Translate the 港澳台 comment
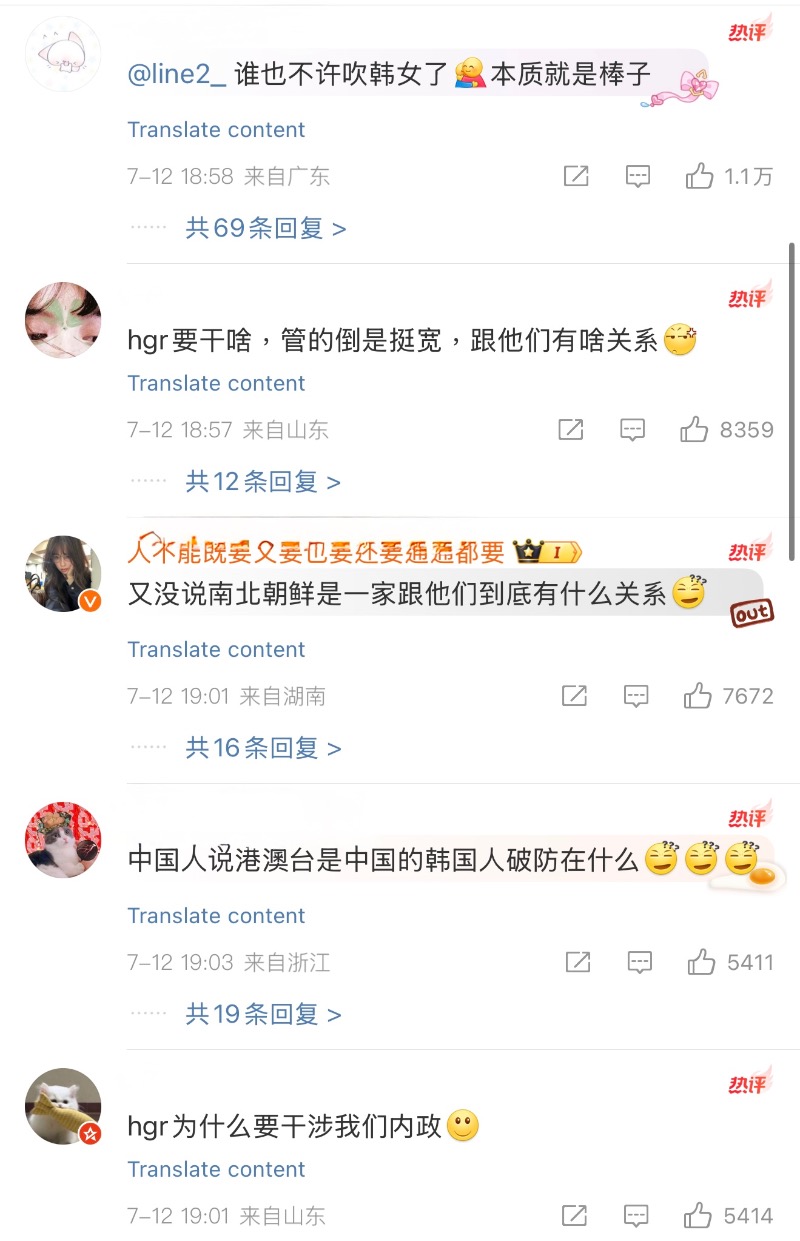 [x=216, y=915]
